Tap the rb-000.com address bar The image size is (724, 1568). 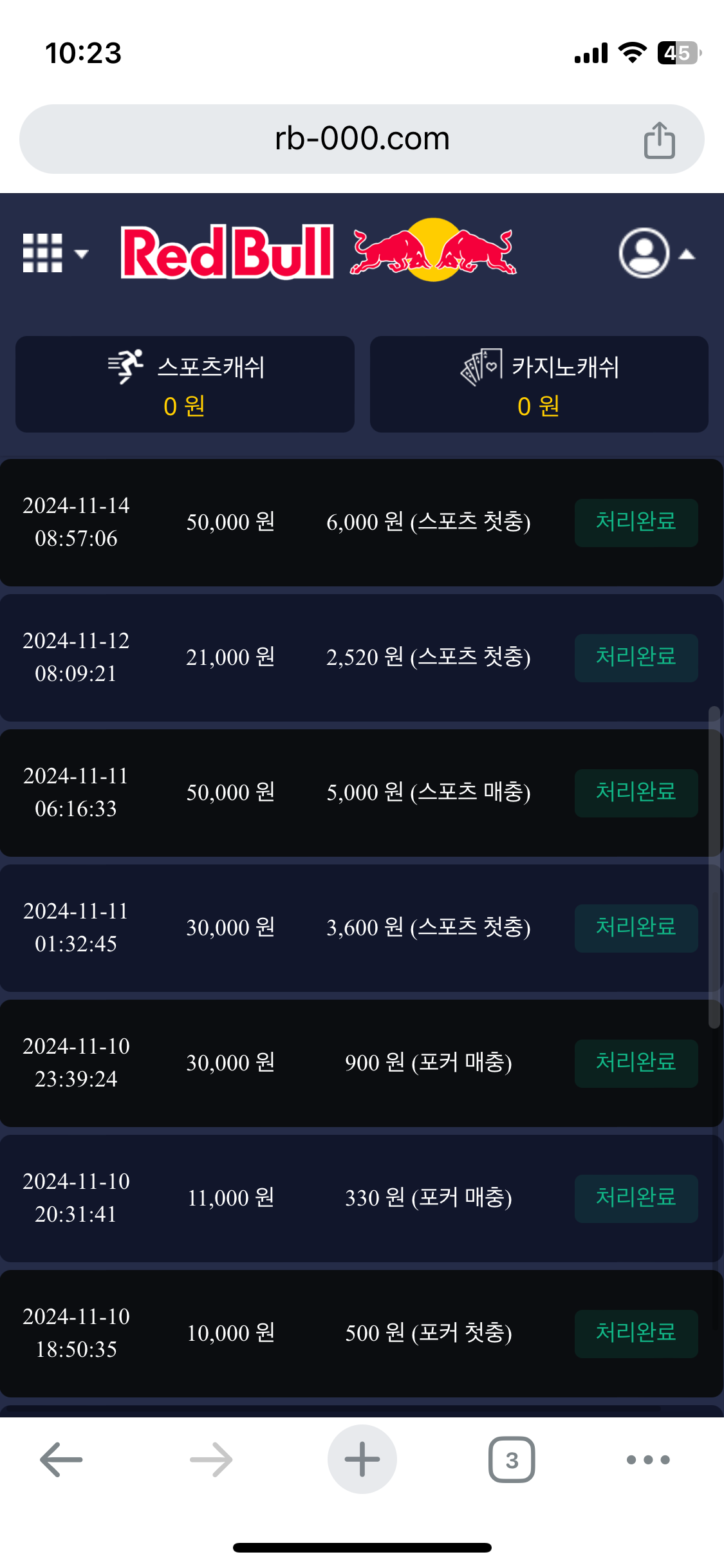362,139
